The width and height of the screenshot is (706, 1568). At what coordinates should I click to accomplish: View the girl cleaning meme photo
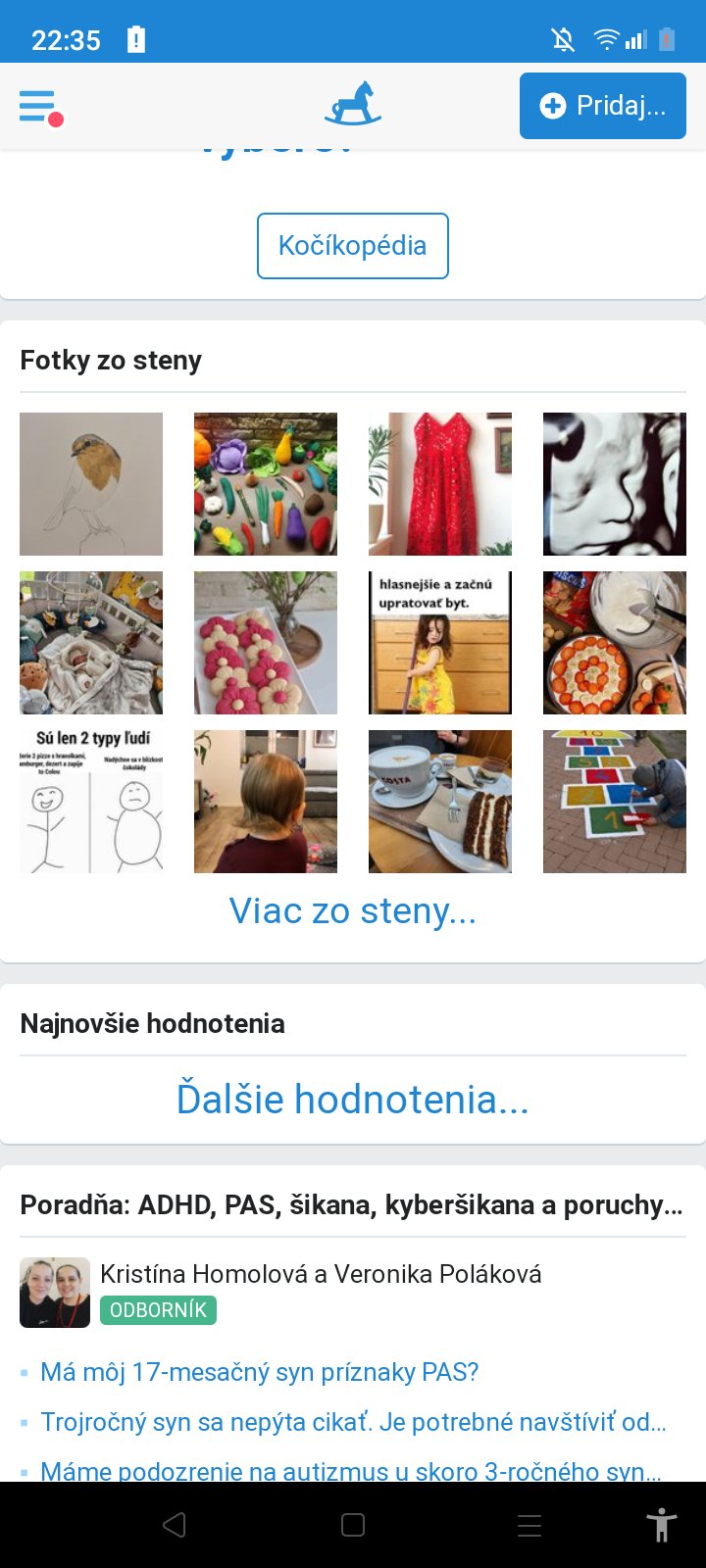[x=440, y=643]
